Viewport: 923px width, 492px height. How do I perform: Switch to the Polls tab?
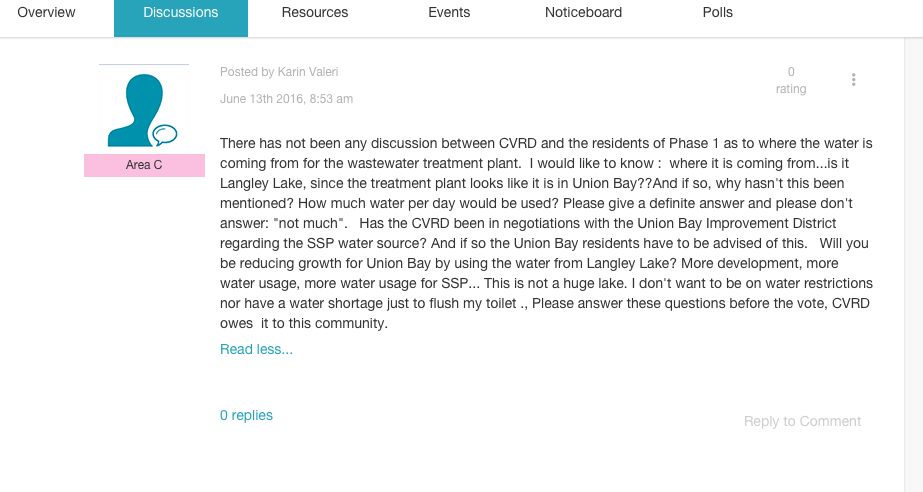pyautogui.click(x=717, y=13)
